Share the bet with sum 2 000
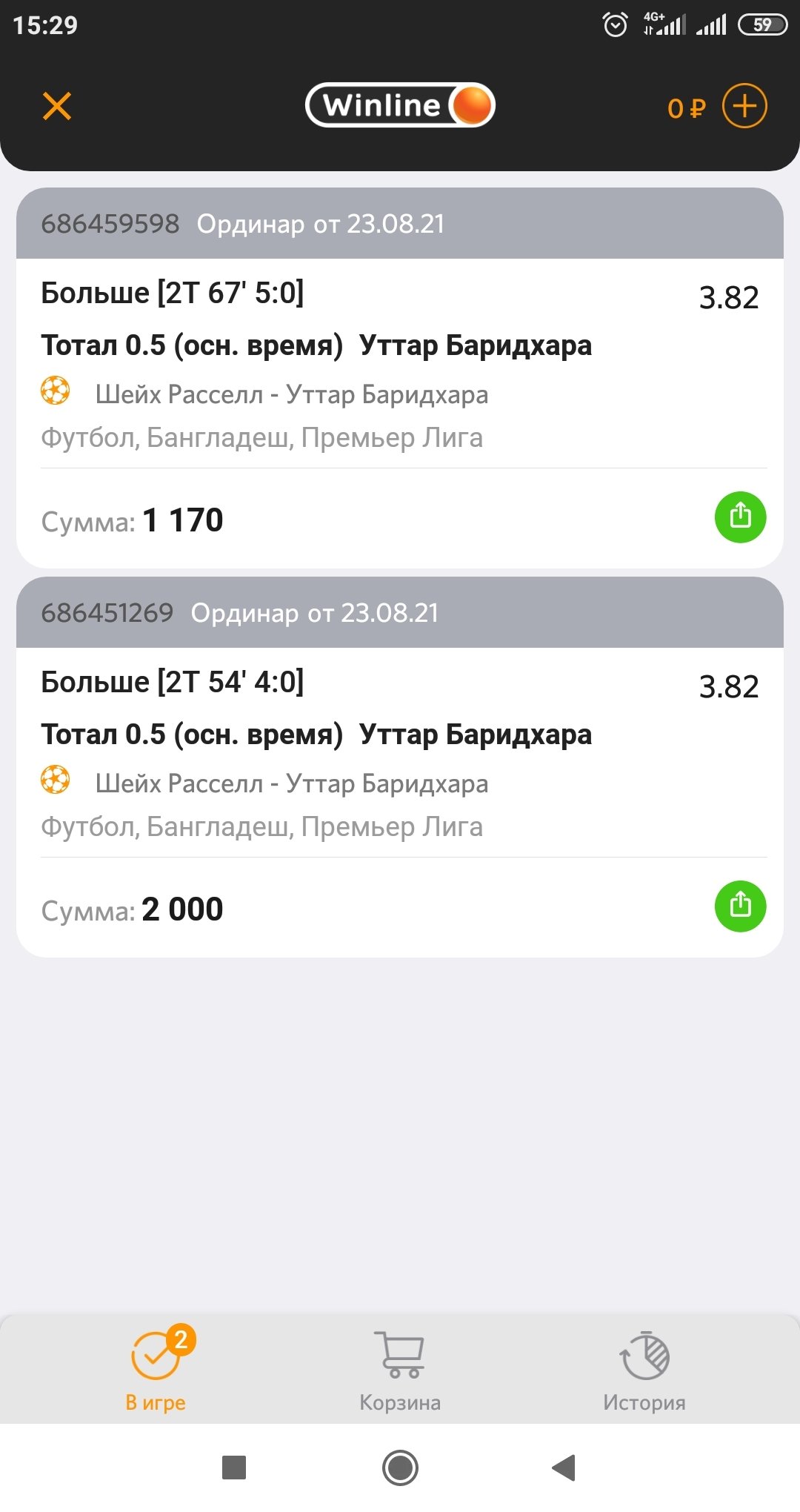This screenshot has height=1512, width=800. [740, 906]
